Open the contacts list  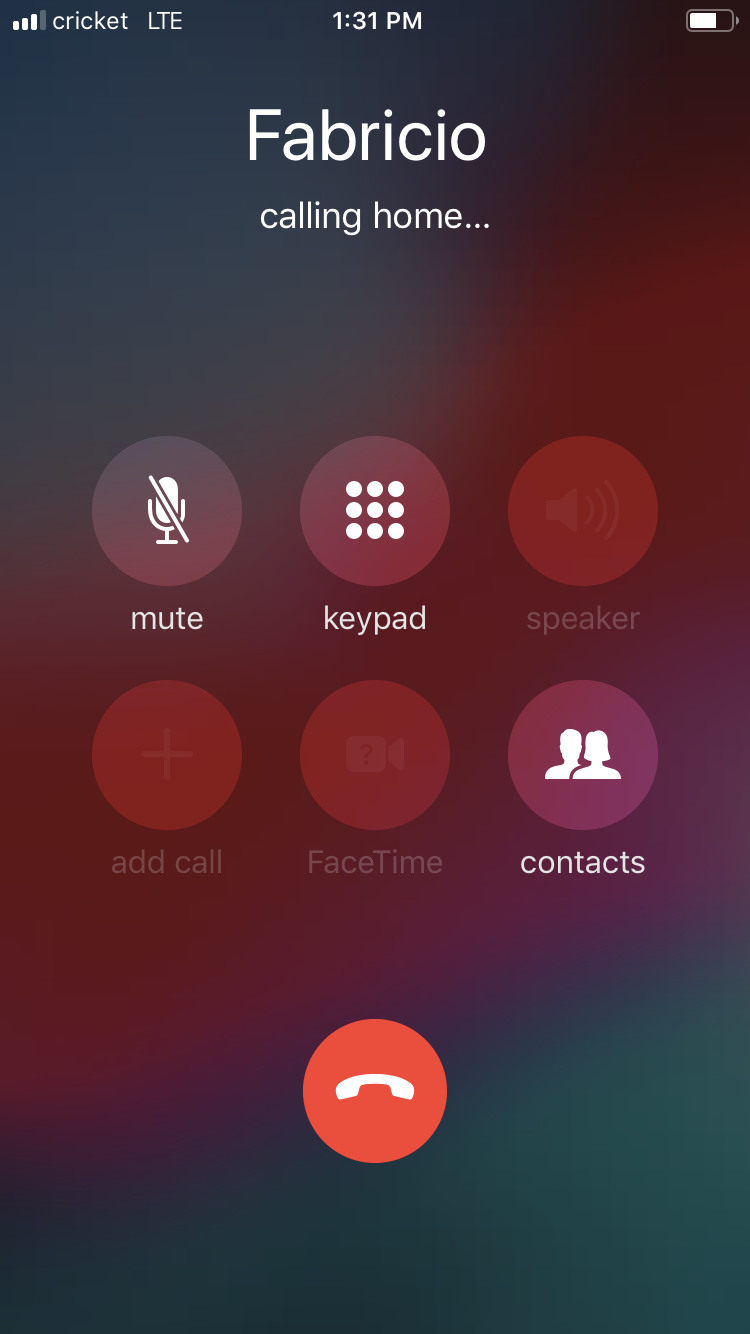pos(583,755)
